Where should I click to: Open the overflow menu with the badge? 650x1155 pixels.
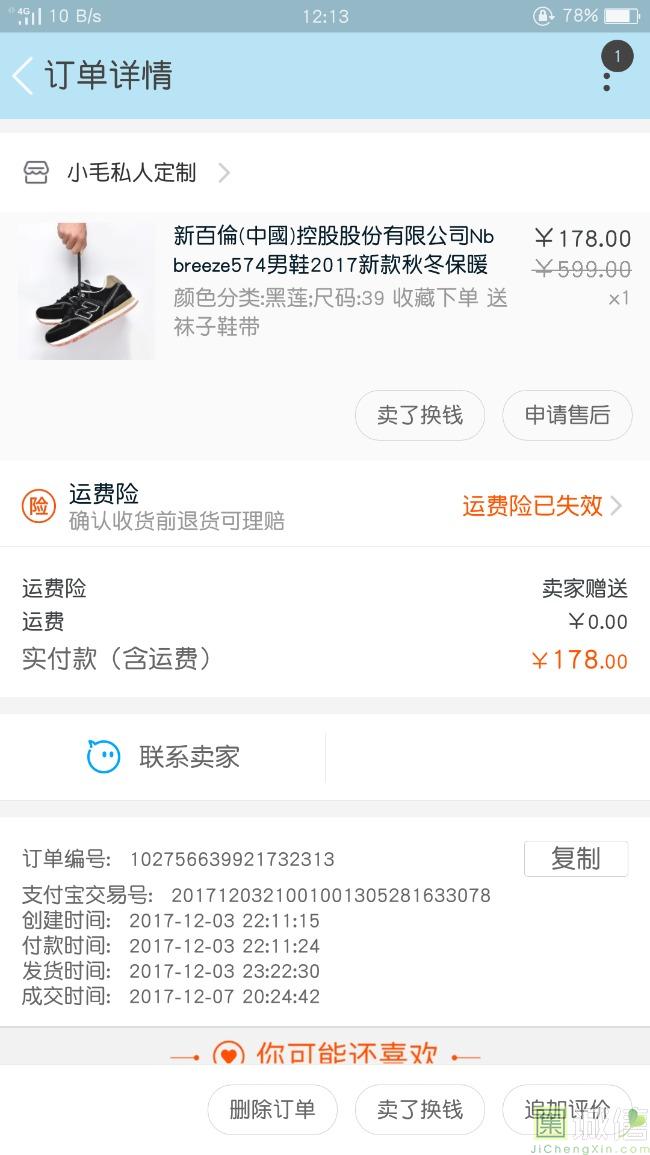tap(607, 74)
